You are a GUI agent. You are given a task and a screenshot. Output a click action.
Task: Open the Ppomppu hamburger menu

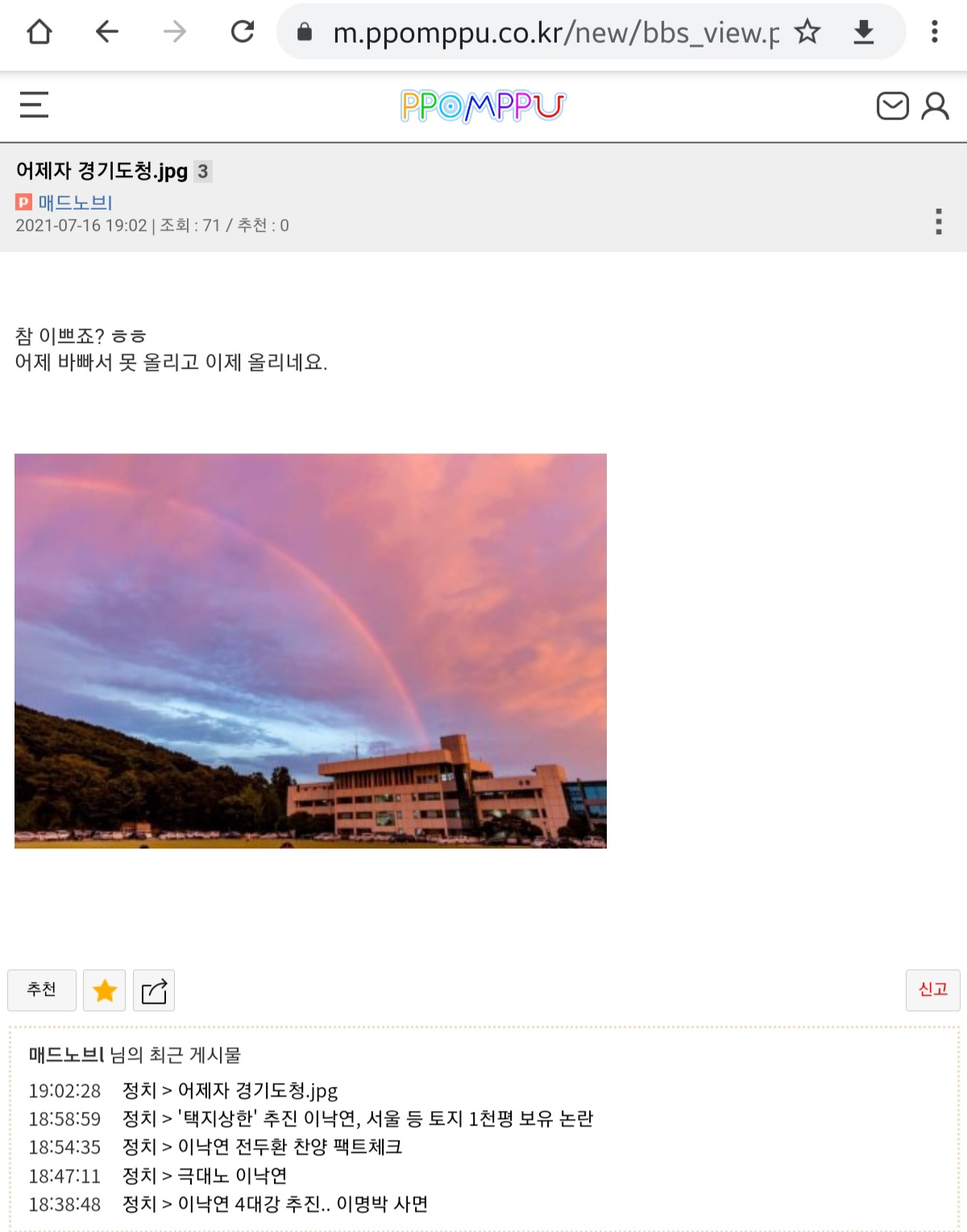pyautogui.click(x=34, y=105)
